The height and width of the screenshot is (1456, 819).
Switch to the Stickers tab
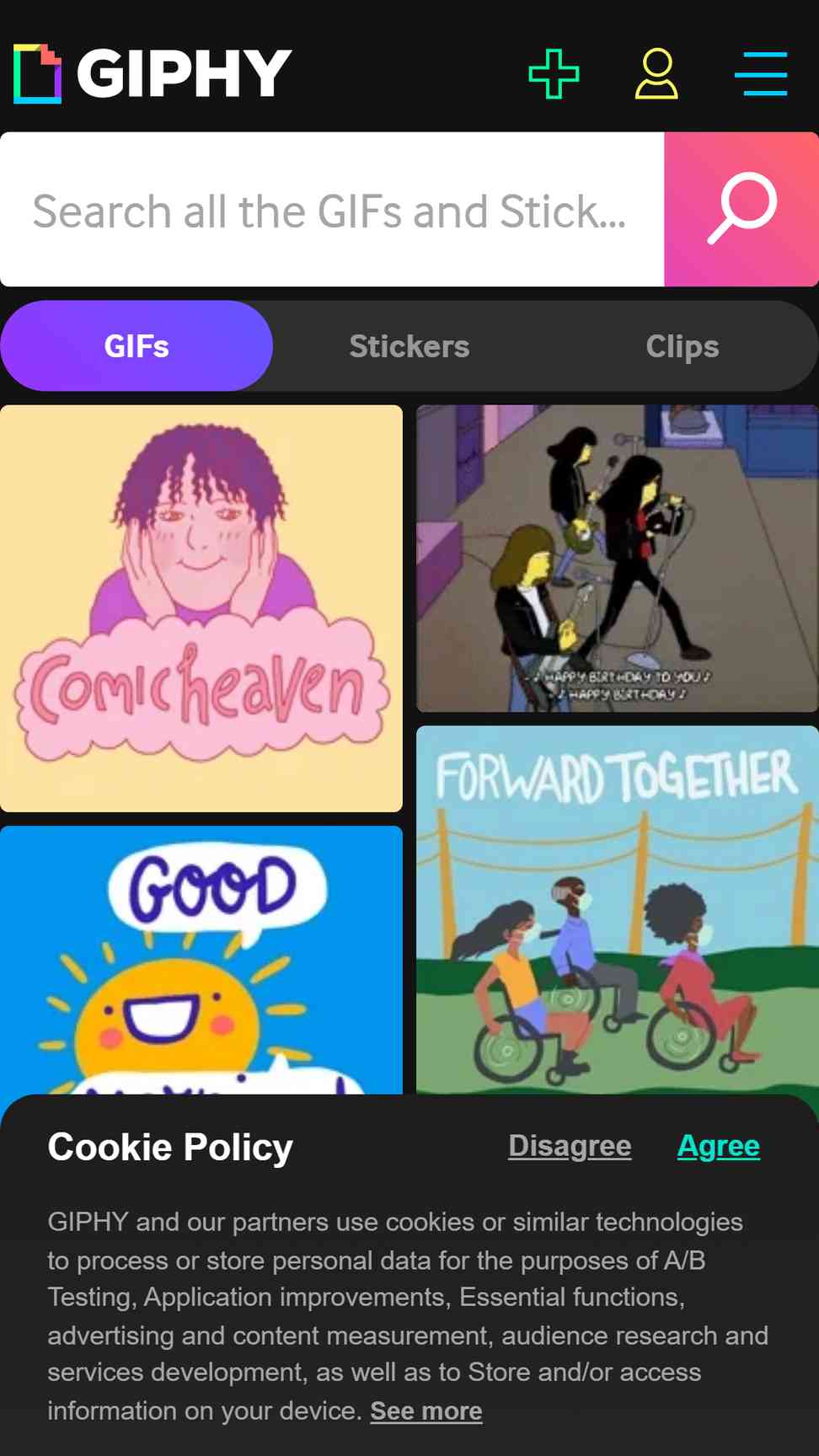[409, 346]
